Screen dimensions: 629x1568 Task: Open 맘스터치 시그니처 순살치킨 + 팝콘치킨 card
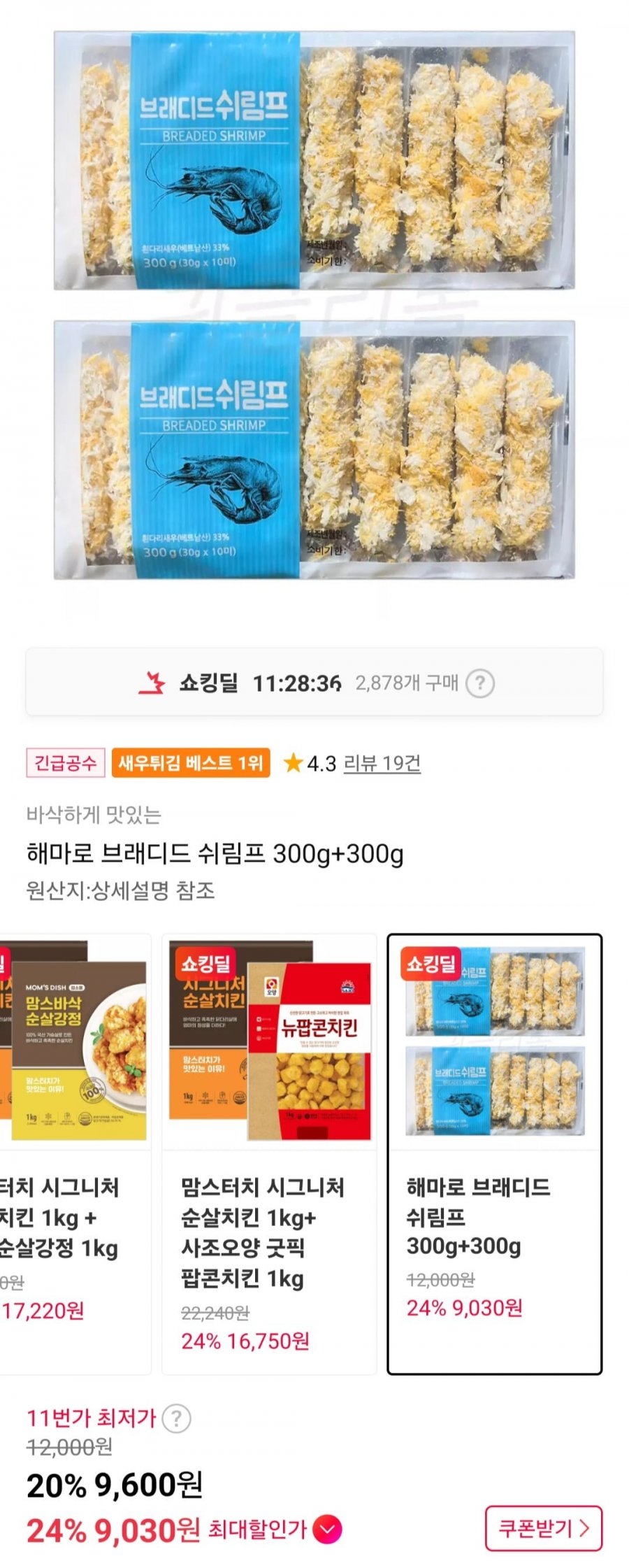(269, 1154)
